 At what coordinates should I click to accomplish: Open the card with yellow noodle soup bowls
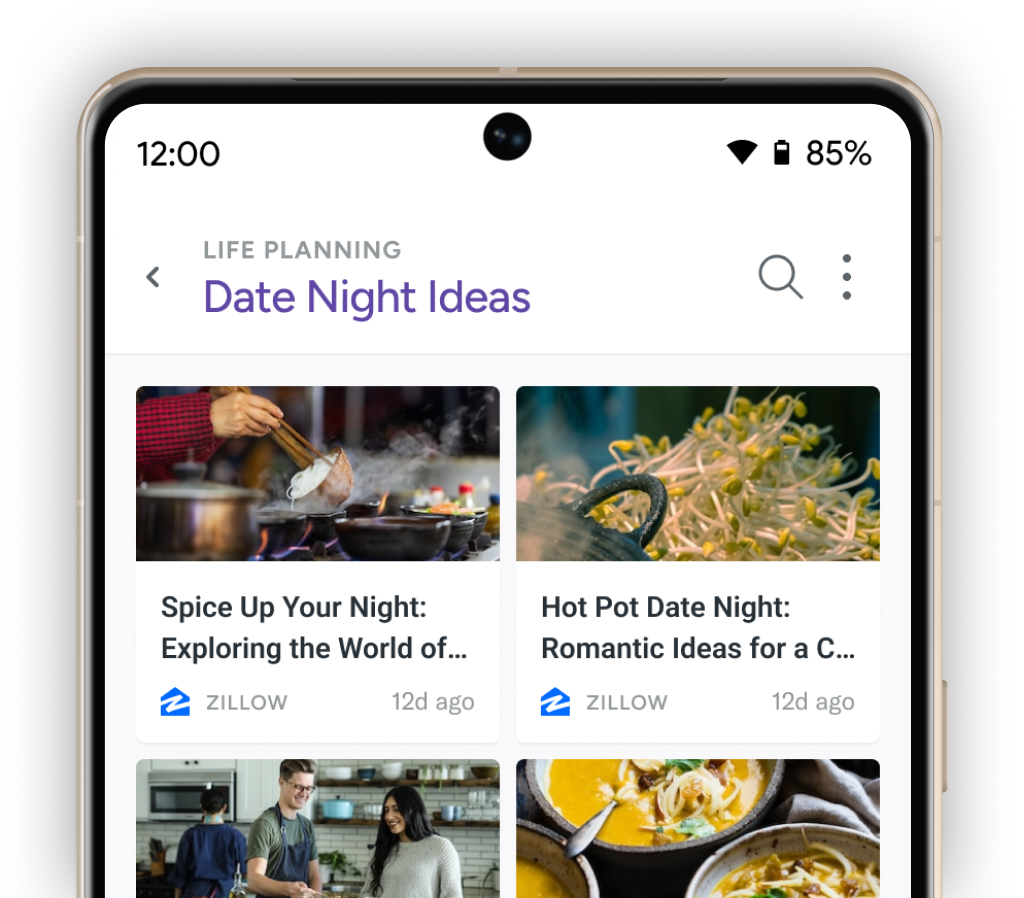point(697,828)
